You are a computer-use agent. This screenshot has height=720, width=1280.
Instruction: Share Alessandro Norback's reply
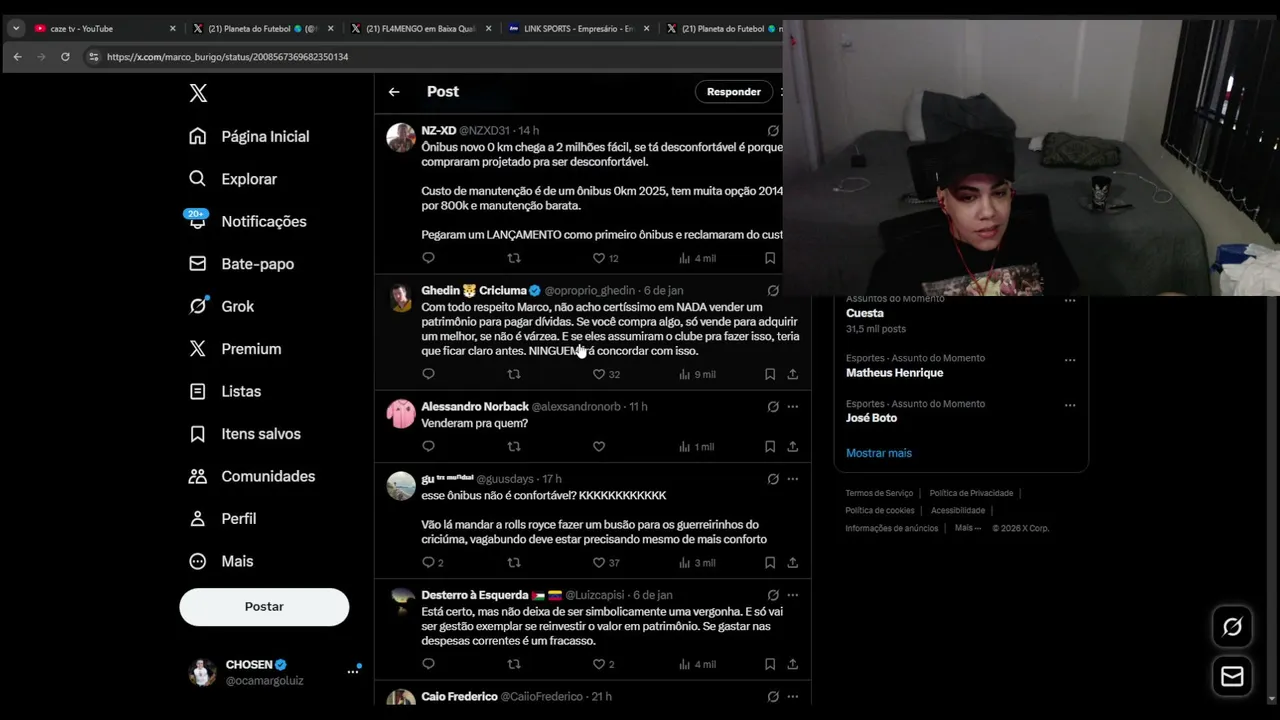(x=792, y=447)
